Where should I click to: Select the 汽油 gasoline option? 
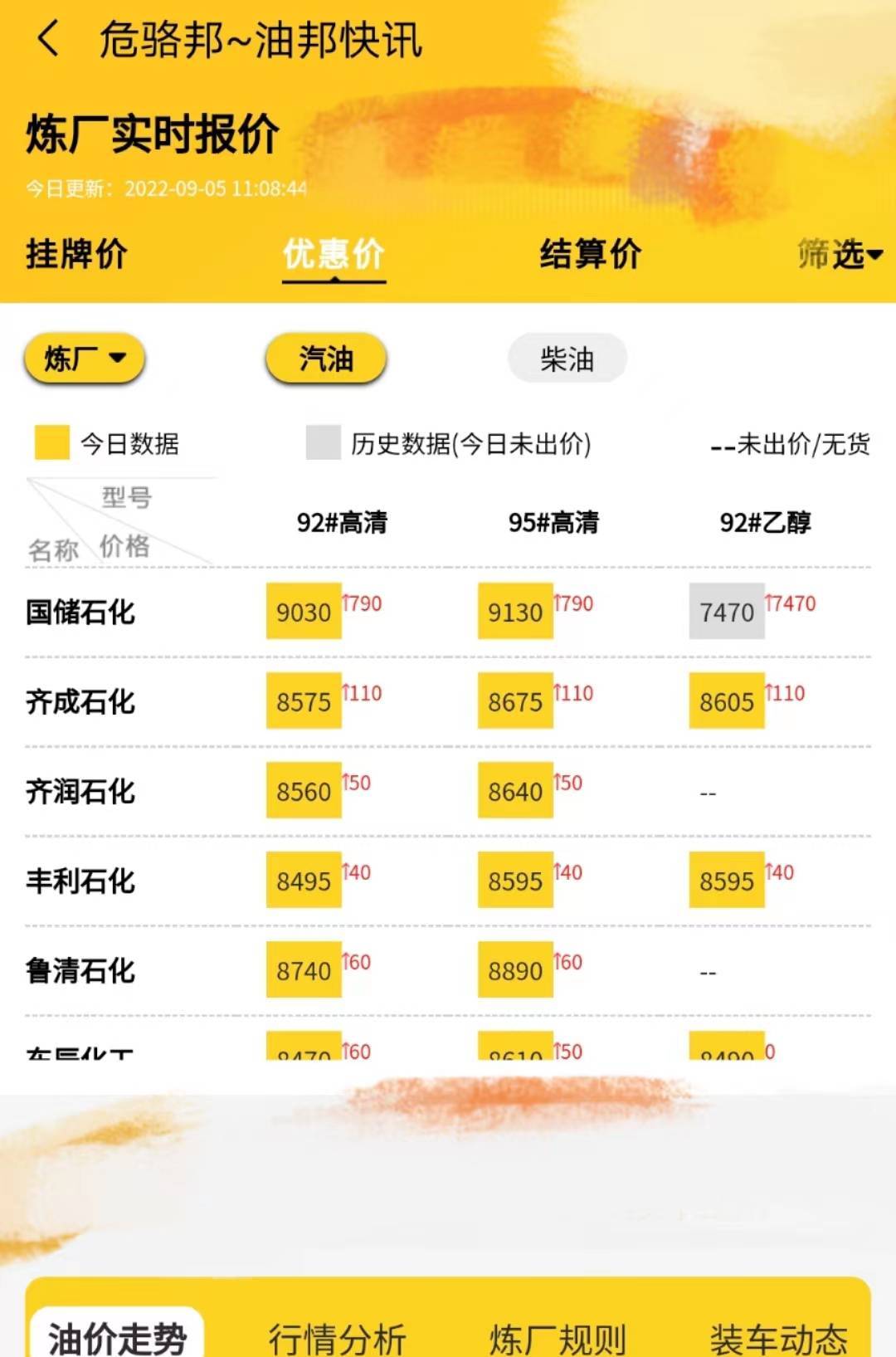pyautogui.click(x=326, y=357)
